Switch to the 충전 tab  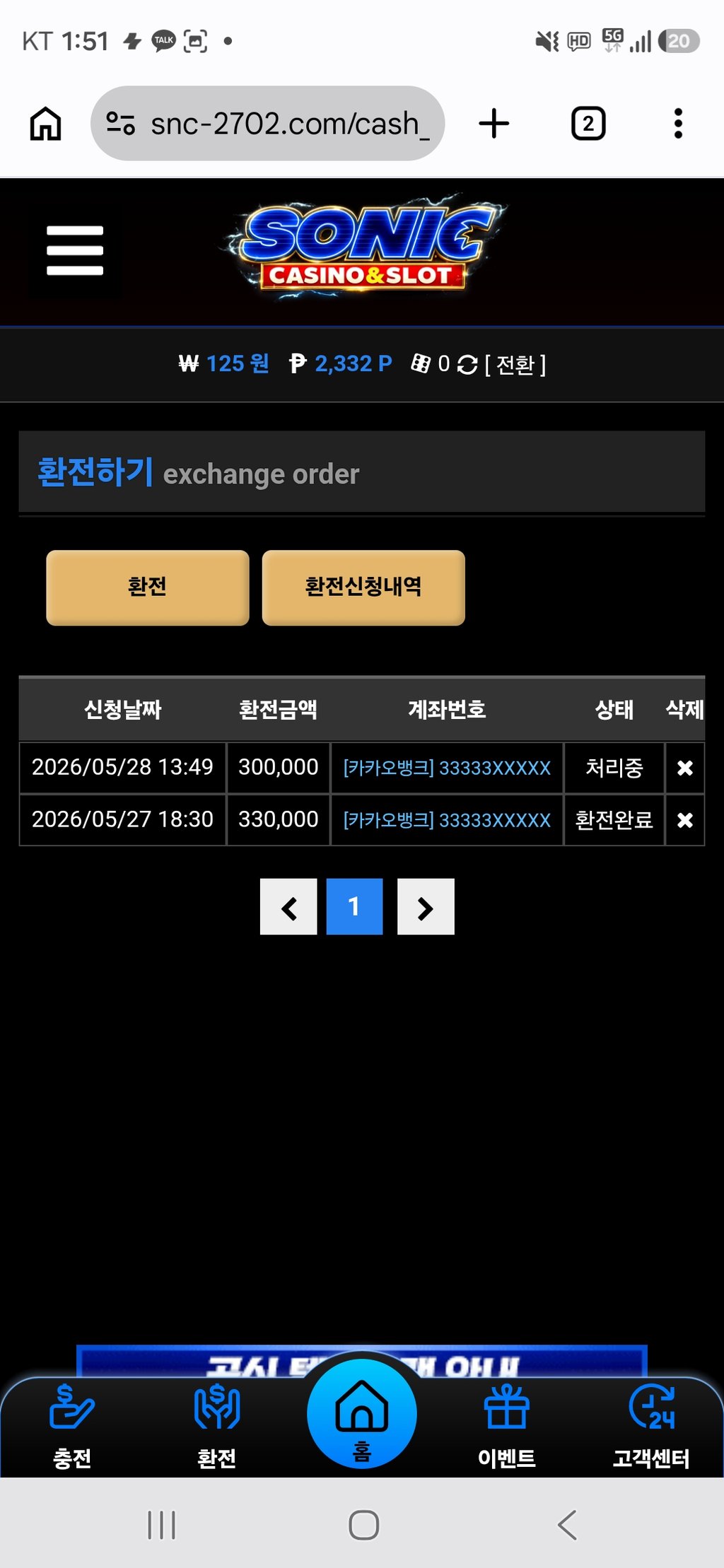tap(72, 1428)
